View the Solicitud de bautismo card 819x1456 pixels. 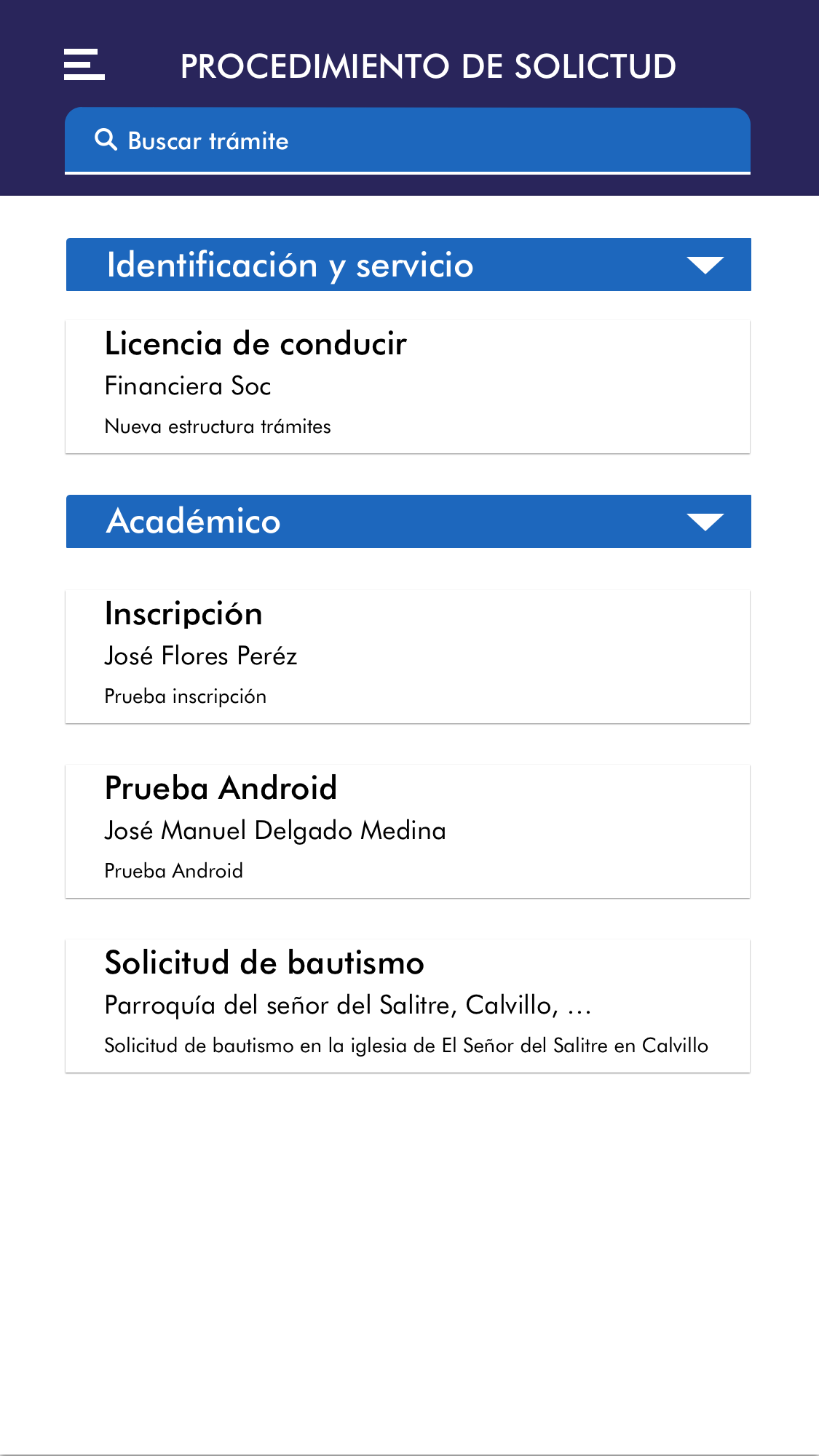tap(408, 1006)
